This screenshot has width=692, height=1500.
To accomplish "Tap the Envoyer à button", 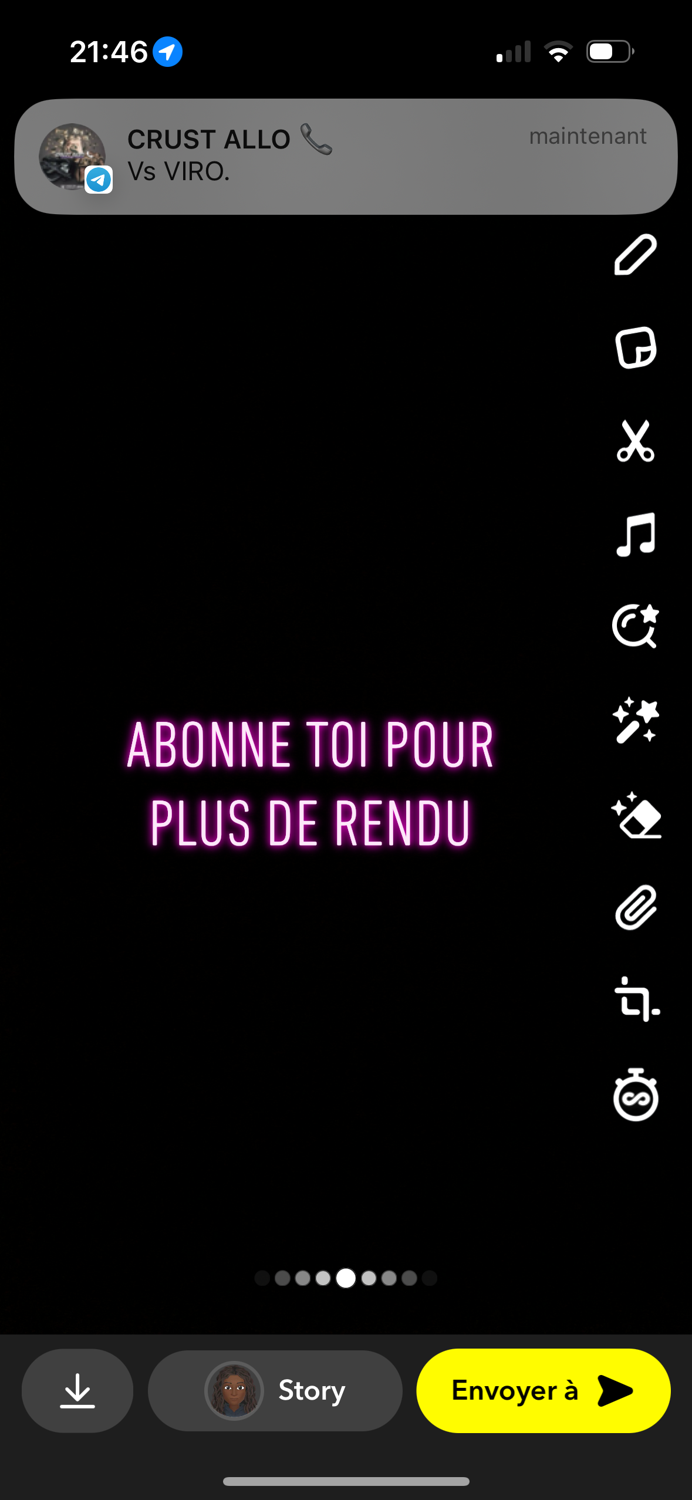I will (543, 1391).
